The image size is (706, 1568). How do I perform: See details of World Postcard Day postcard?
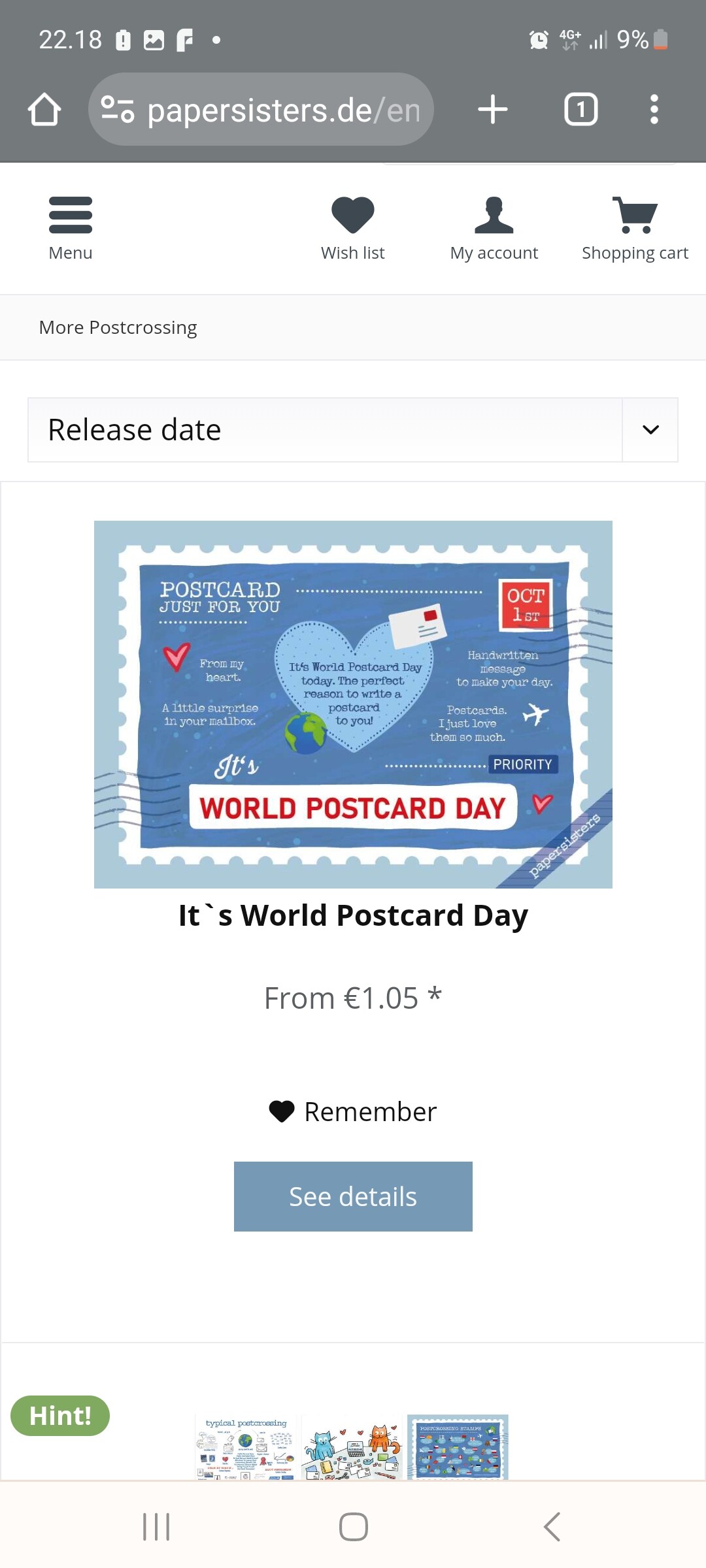click(353, 1196)
